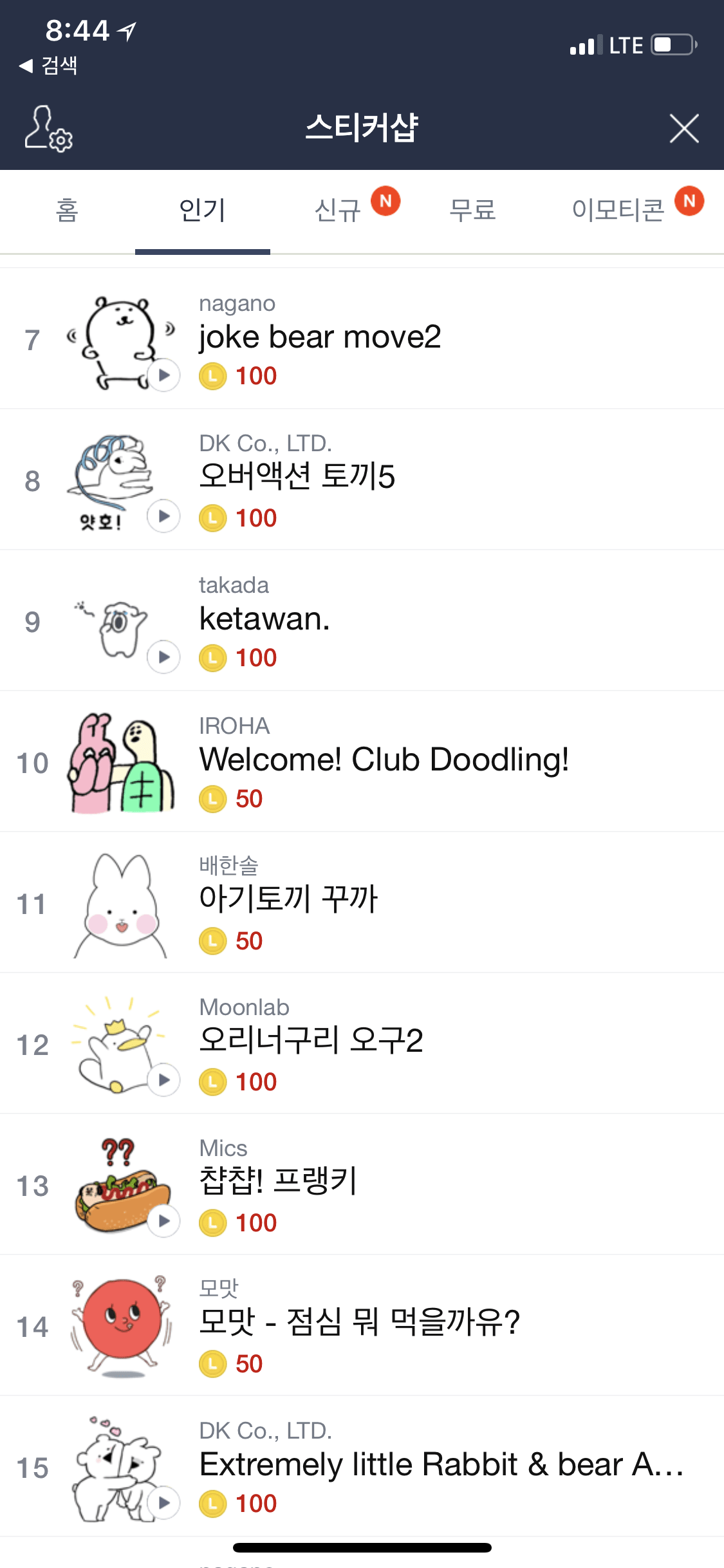Image resolution: width=724 pixels, height=1568 pixels.
Task: Select the 인기 tab
Action: (x=202, y=210)
